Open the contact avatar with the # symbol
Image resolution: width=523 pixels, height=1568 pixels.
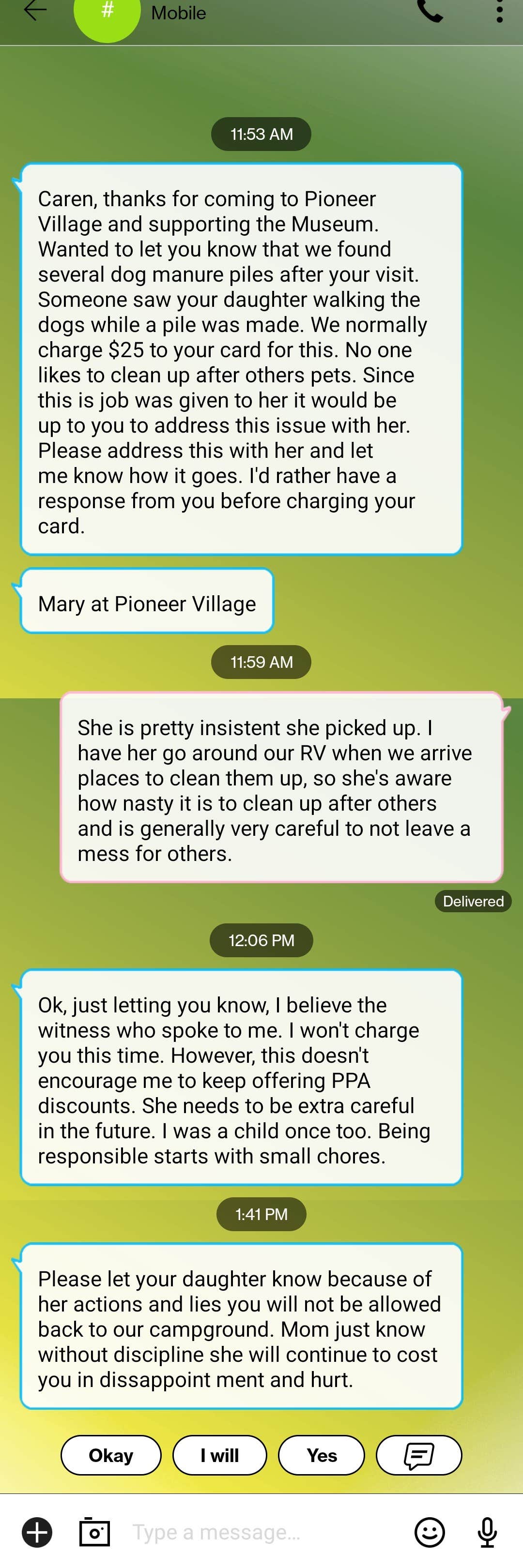click(107, 14)
